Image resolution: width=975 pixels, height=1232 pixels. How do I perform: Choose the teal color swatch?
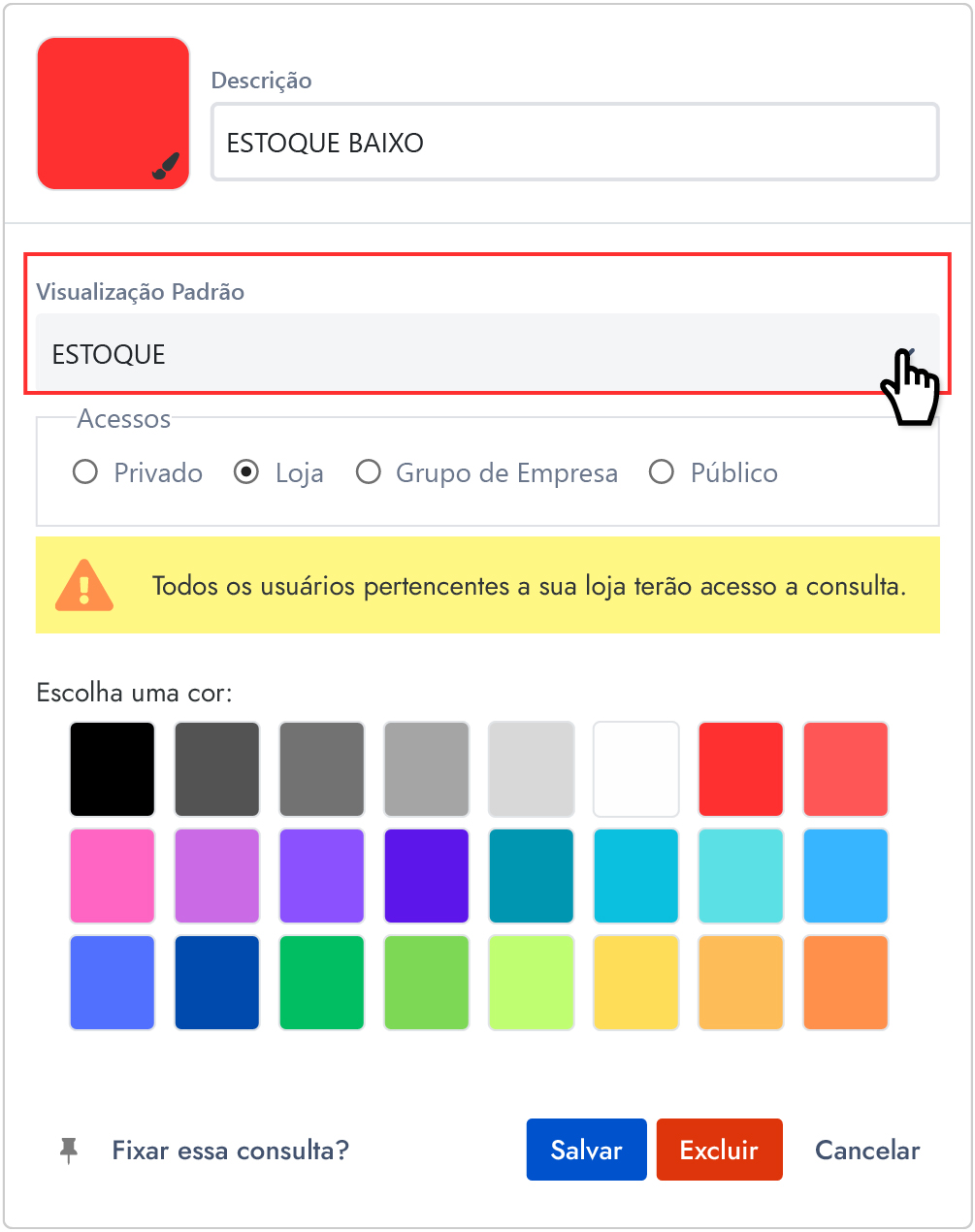coord(532,875)
